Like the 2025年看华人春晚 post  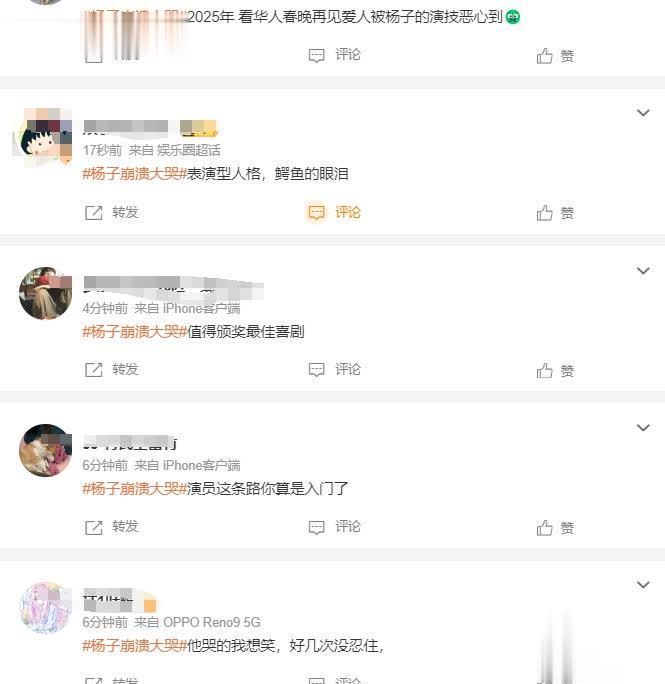point(555,56)
